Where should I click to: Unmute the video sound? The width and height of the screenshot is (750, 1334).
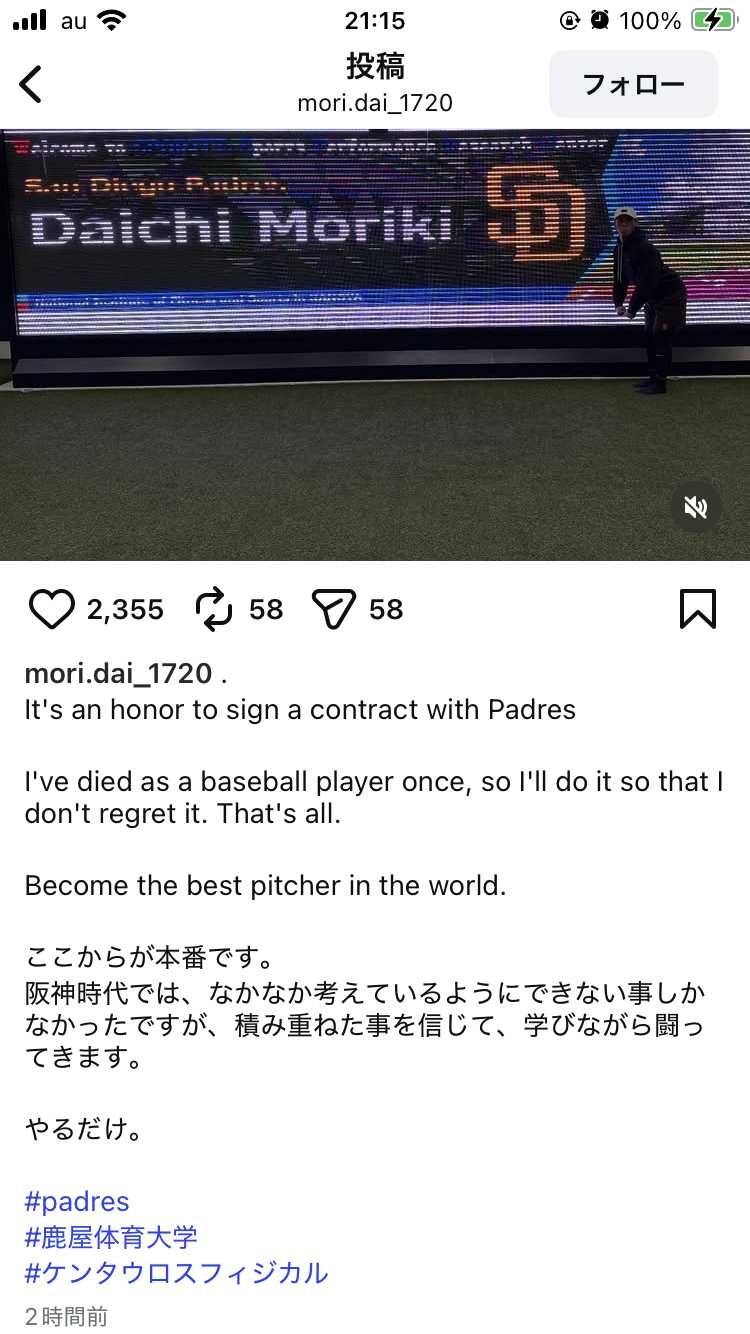coord(696,507)
